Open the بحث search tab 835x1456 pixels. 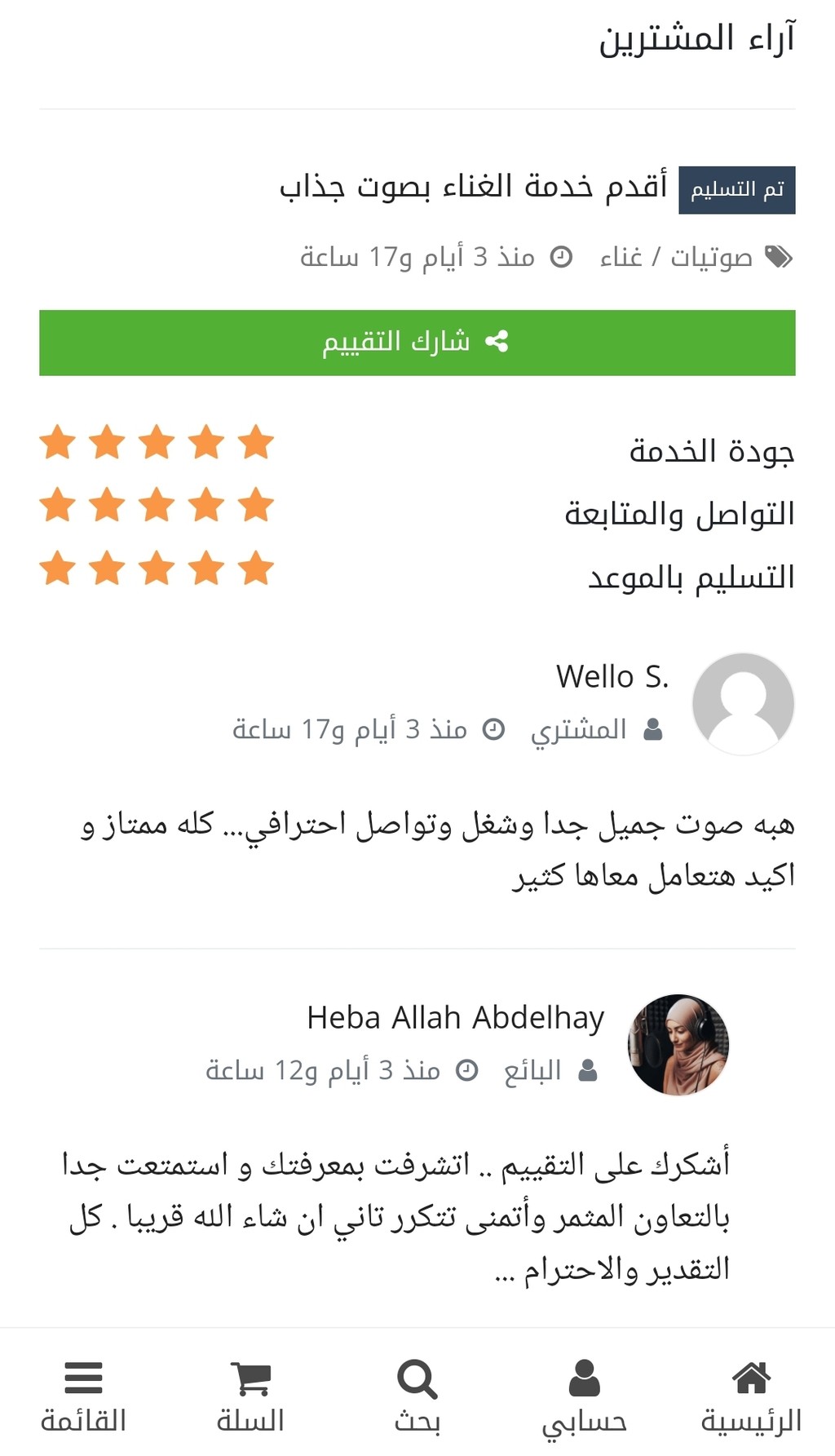pyautogui.click(x=417, y=1396)
